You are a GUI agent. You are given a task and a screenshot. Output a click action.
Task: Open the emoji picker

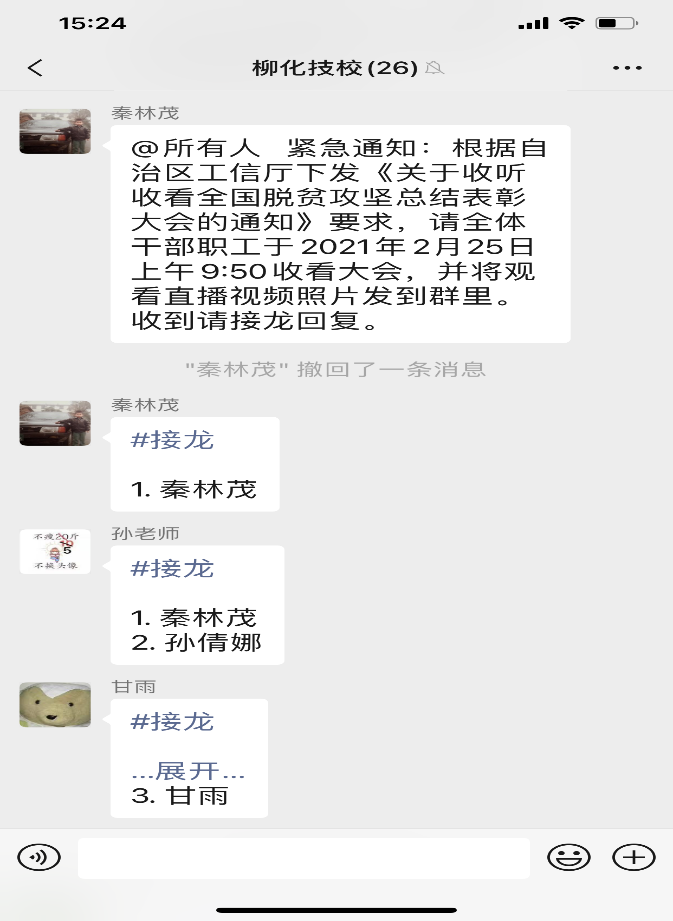[568, 857]
